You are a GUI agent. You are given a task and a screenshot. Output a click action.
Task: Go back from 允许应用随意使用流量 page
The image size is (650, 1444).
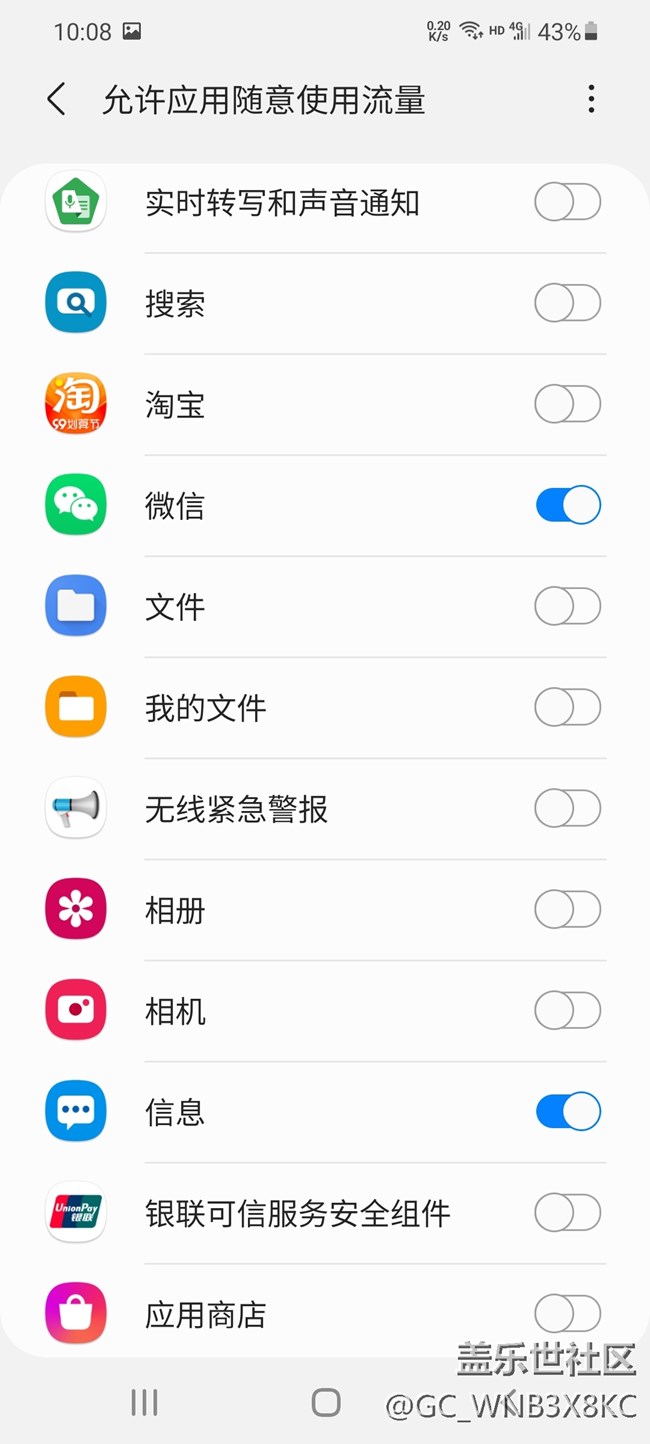pyautogui.click(x=57, y=100)
